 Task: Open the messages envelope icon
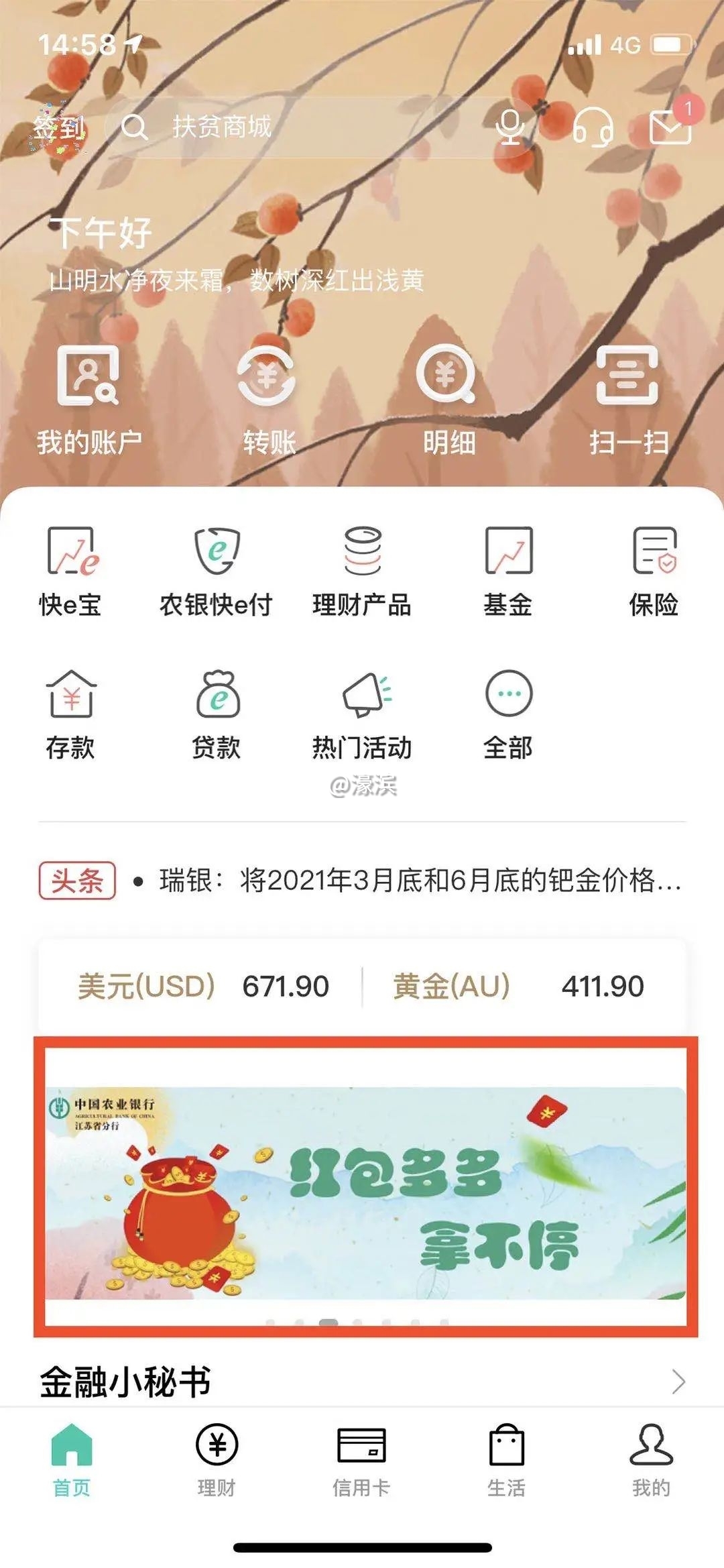point(670,127)
